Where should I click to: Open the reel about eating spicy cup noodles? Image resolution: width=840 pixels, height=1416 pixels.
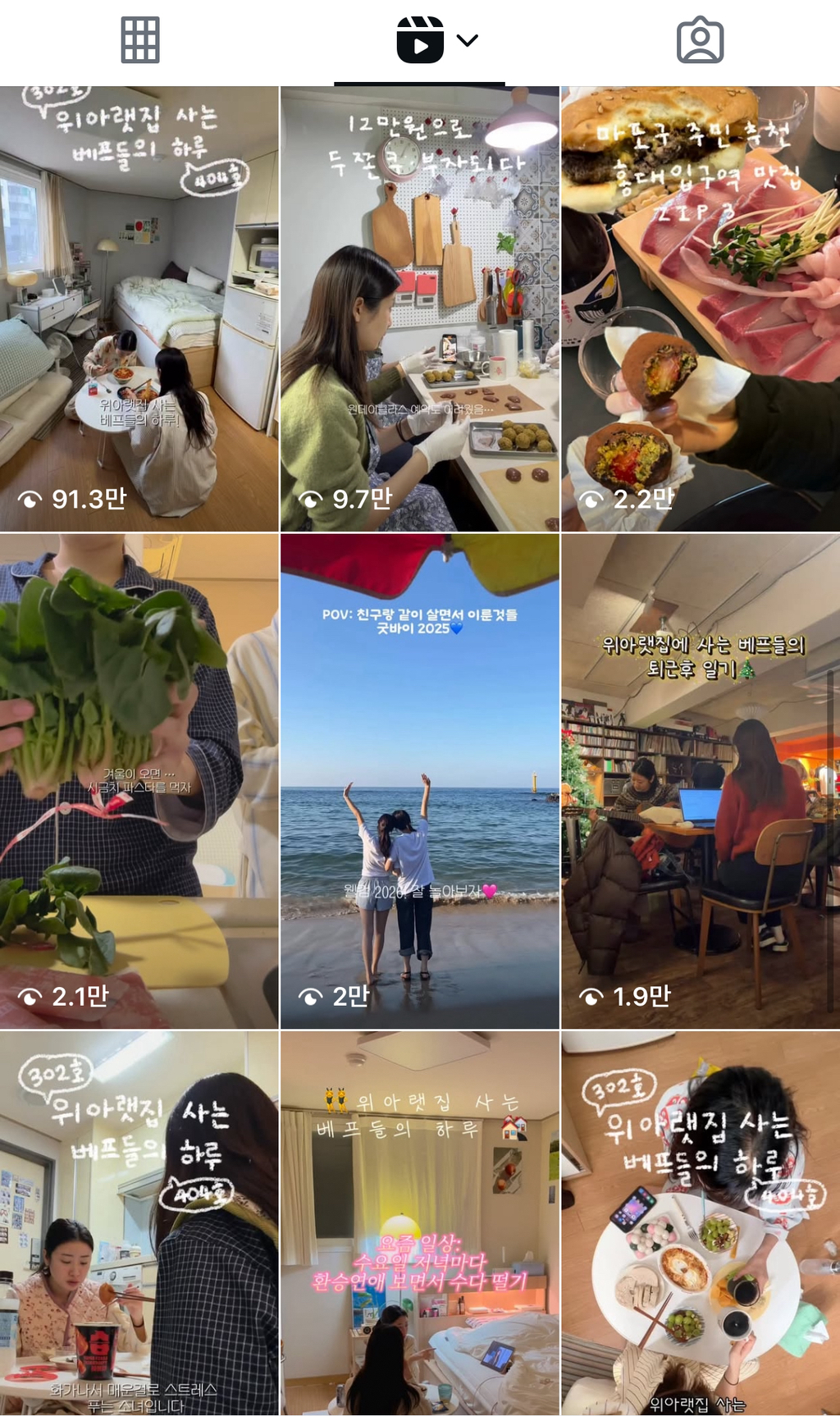click(139, 1222)
